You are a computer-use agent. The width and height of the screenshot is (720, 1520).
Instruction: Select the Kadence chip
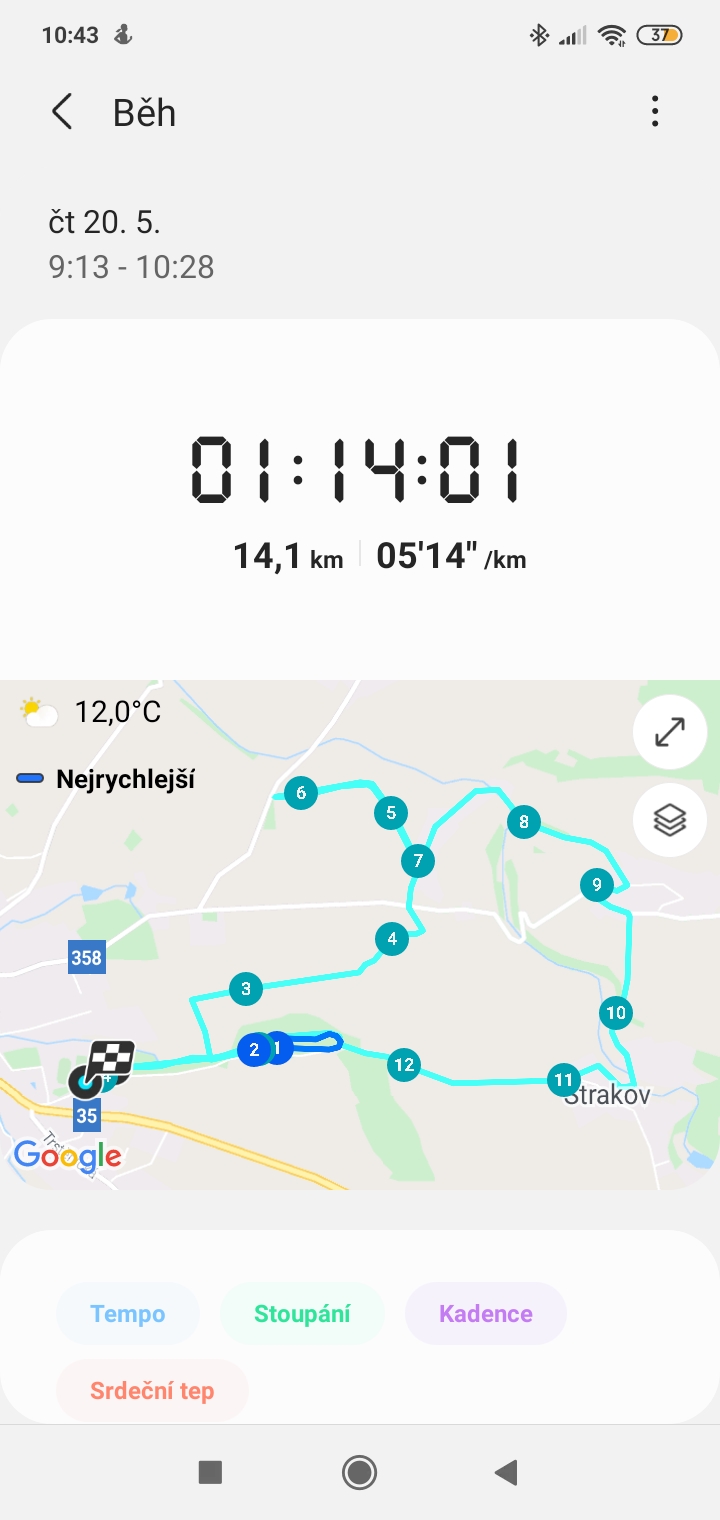click(486, 1313)
